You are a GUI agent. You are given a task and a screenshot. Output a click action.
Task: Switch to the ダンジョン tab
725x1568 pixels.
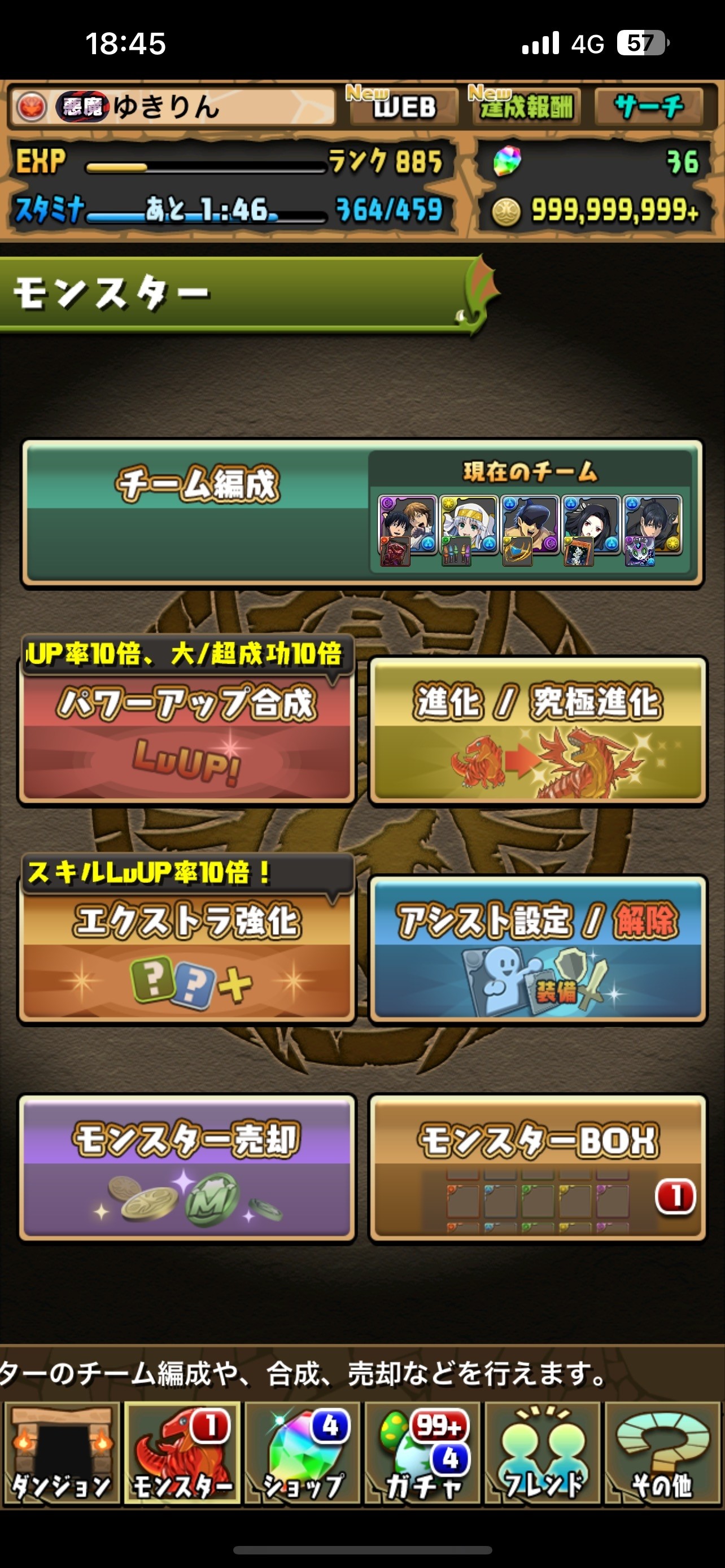click(x=61, y=1455)
